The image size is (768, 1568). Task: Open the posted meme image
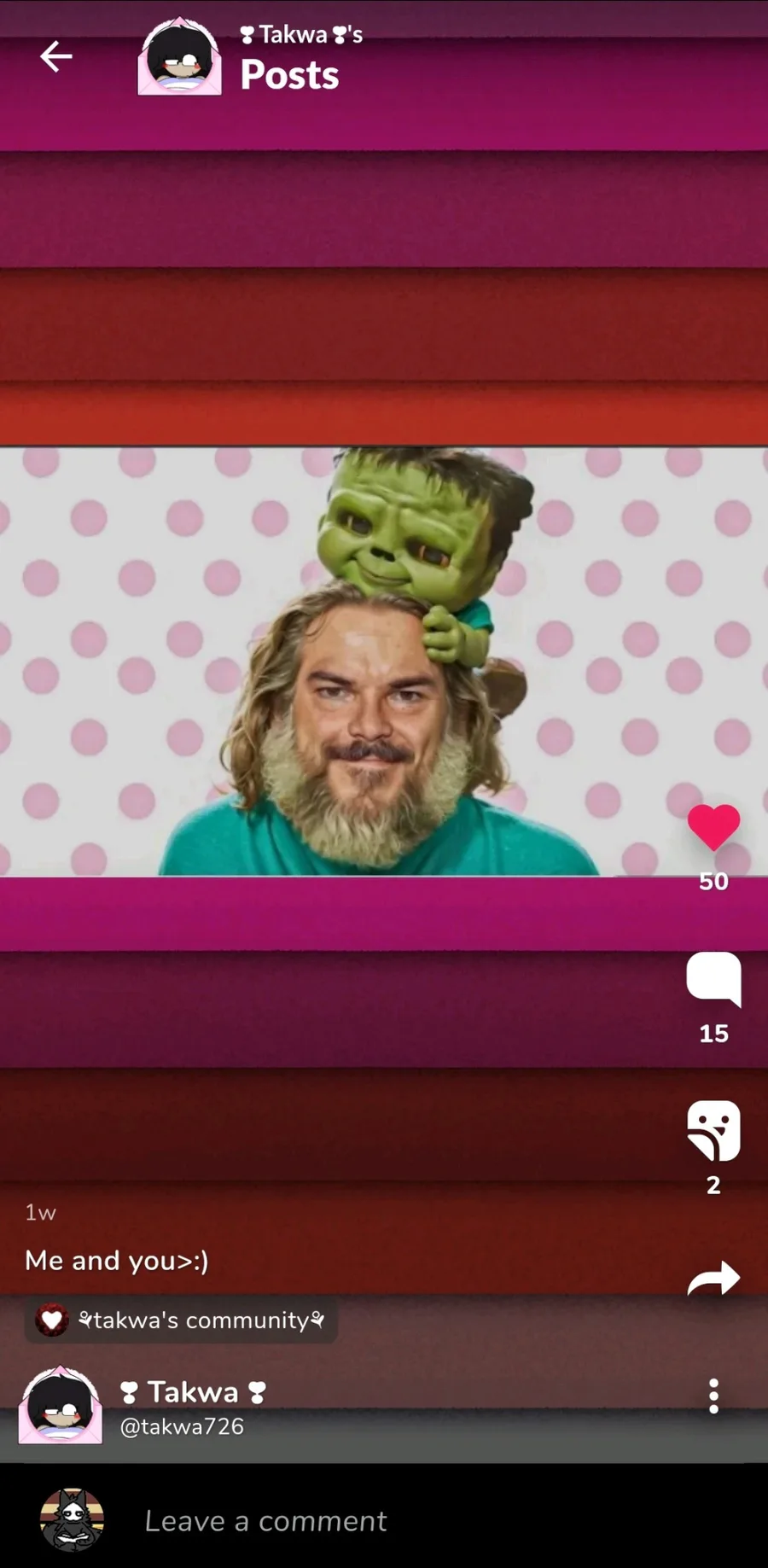pyautogui.click(x=384, y=662)
